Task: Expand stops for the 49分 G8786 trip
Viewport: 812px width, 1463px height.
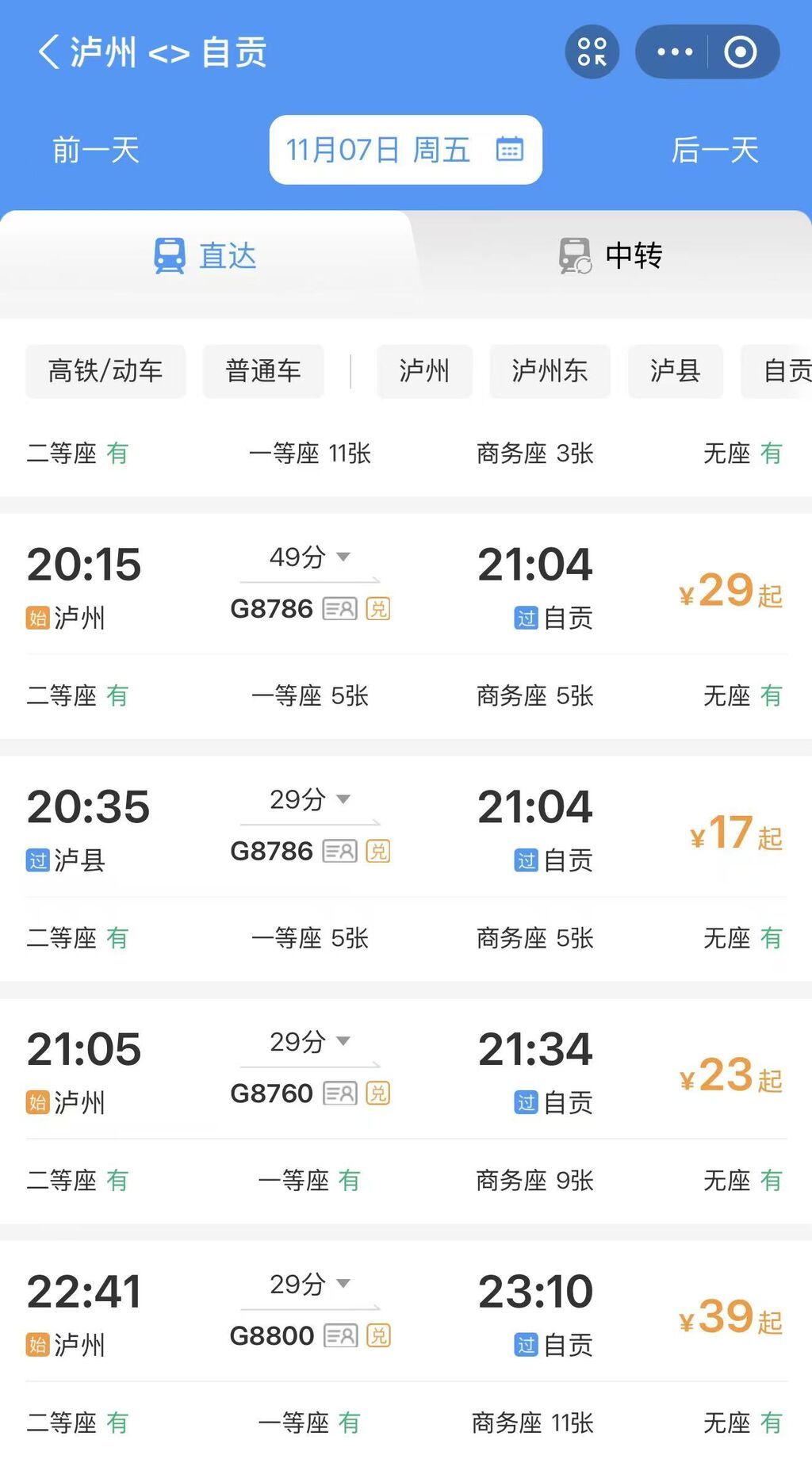Action: 310,557
